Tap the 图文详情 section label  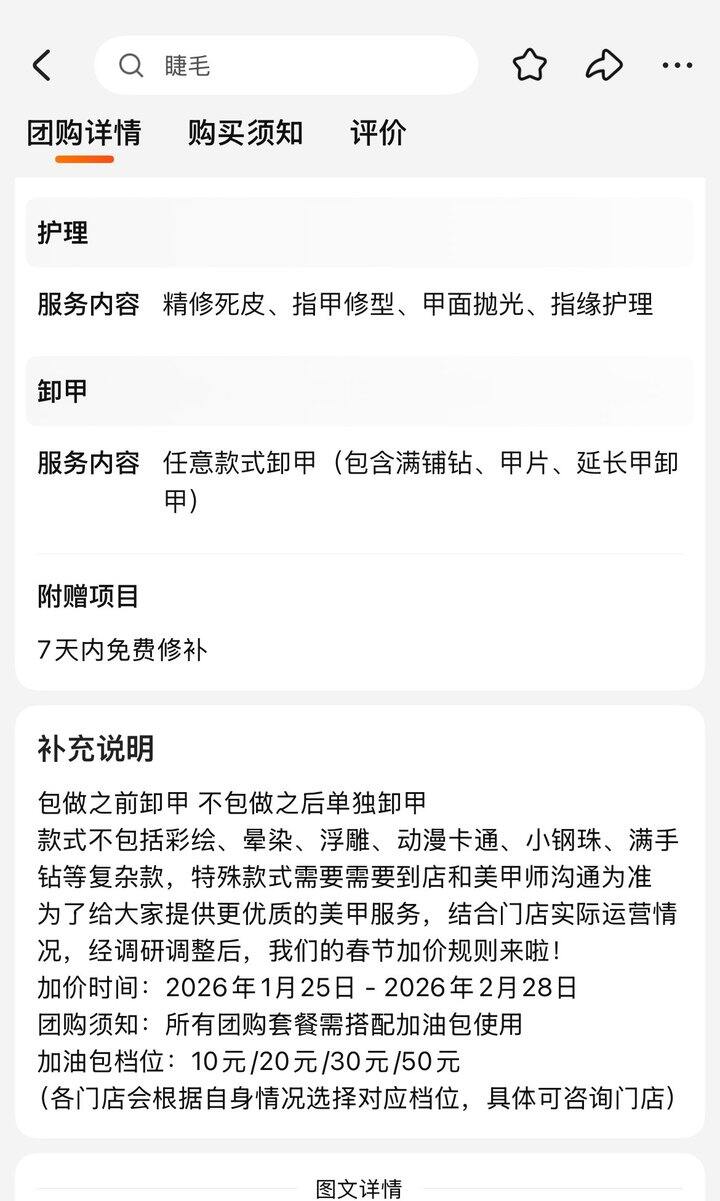360,1185
